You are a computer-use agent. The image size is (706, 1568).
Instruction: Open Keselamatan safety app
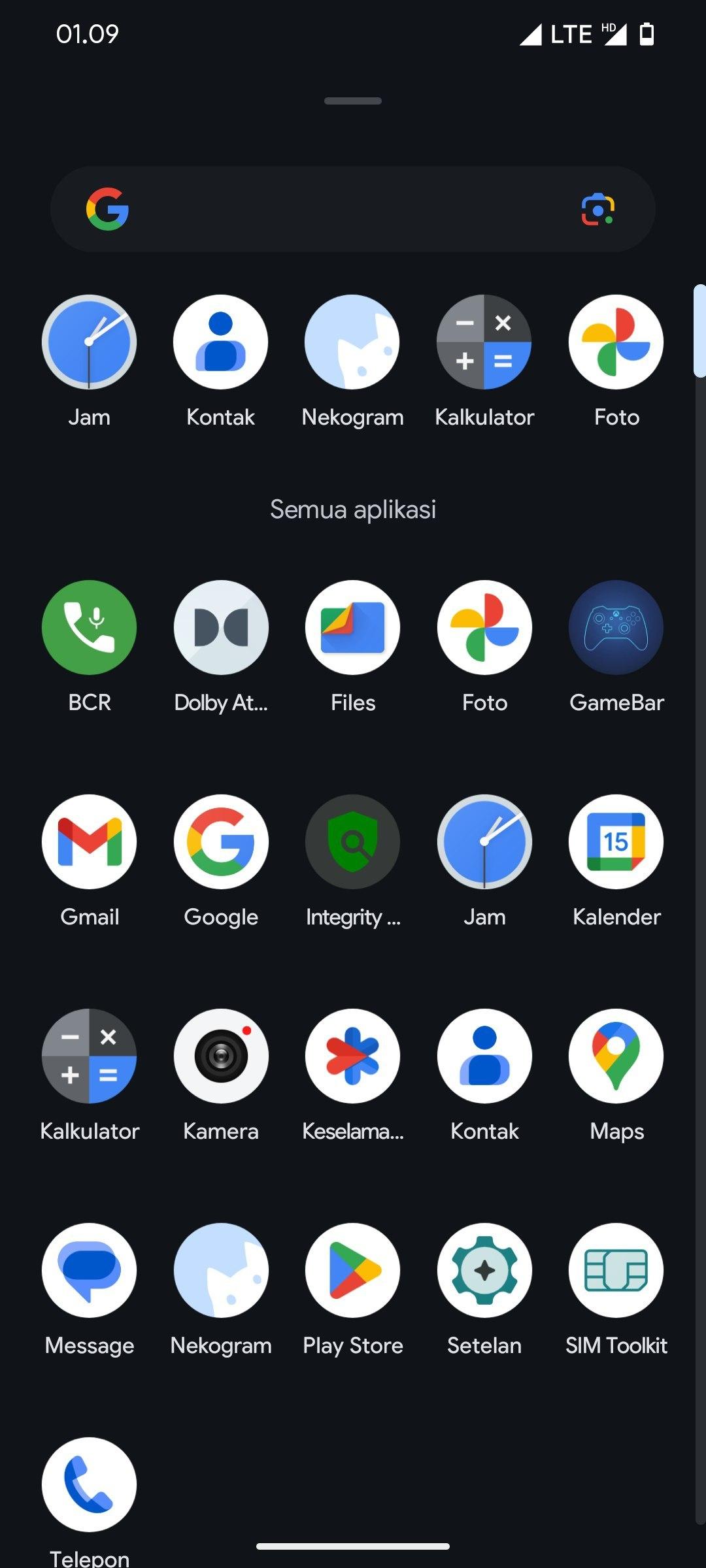[353, 1056]
